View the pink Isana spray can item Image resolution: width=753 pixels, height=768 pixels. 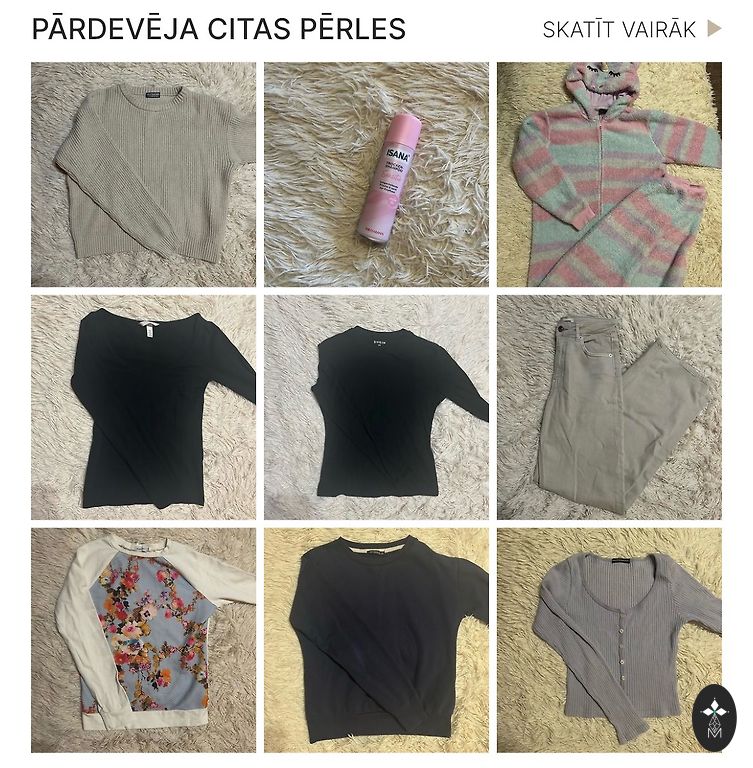pyautogui.click(x=376, y=175)
